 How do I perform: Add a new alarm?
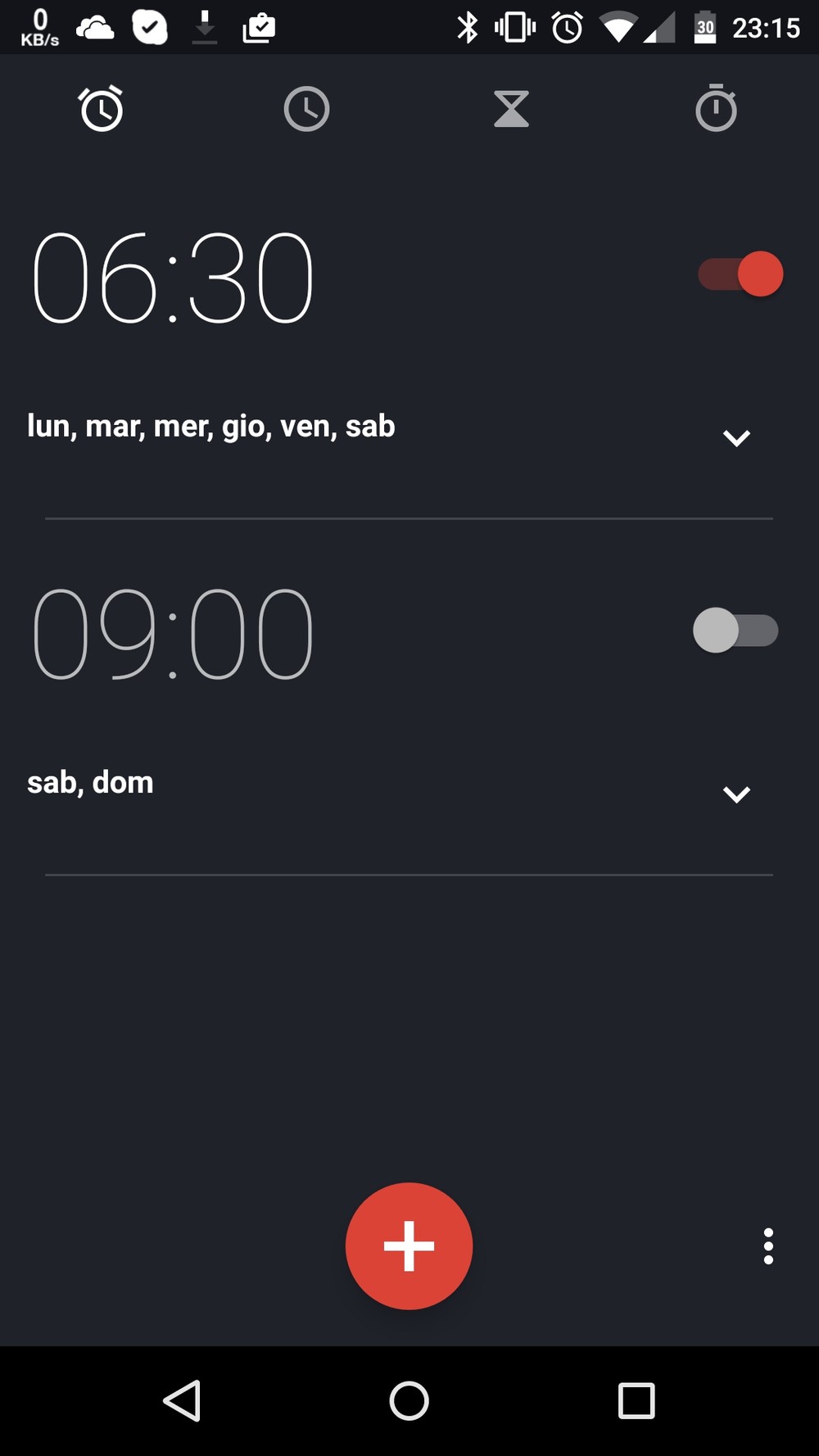[x=409, y=1246]
